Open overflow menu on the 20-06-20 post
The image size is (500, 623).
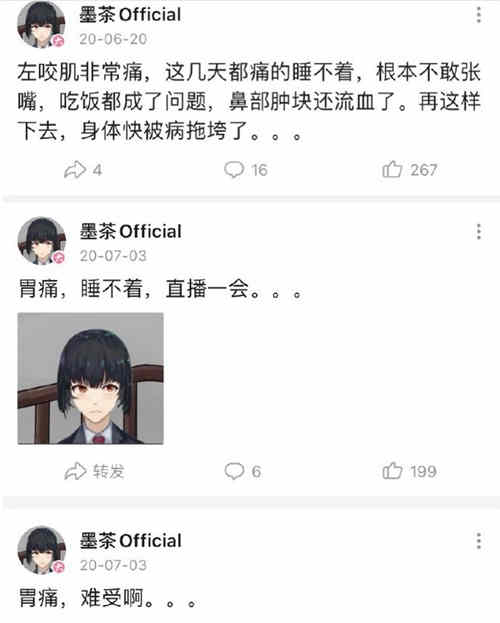click(x=479, y=15)
